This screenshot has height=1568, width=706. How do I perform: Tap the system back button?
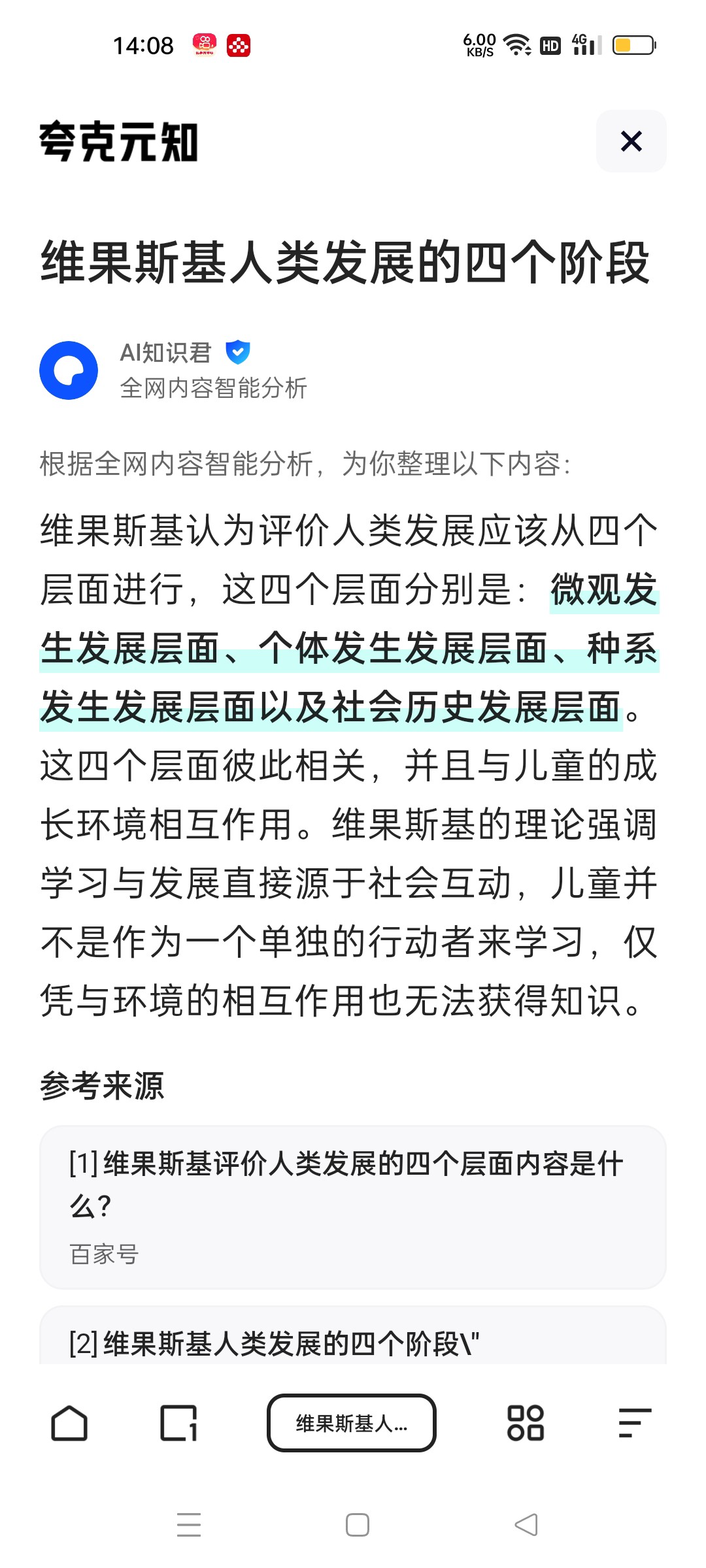pos(526,1525)
